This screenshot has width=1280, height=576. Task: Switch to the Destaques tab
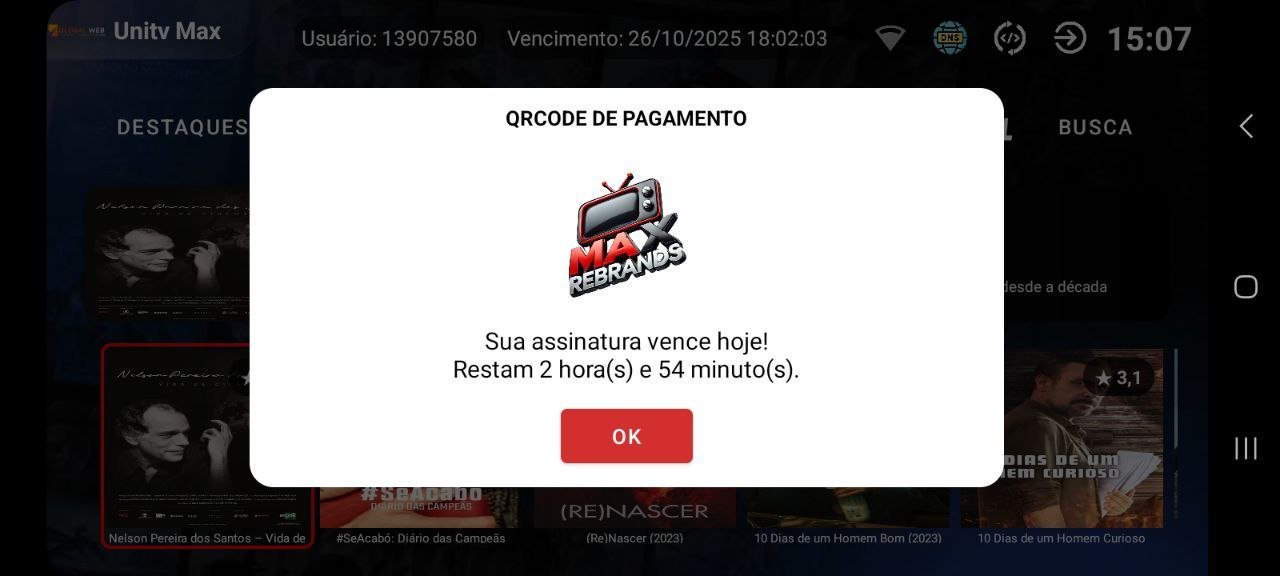click(182, 127)
